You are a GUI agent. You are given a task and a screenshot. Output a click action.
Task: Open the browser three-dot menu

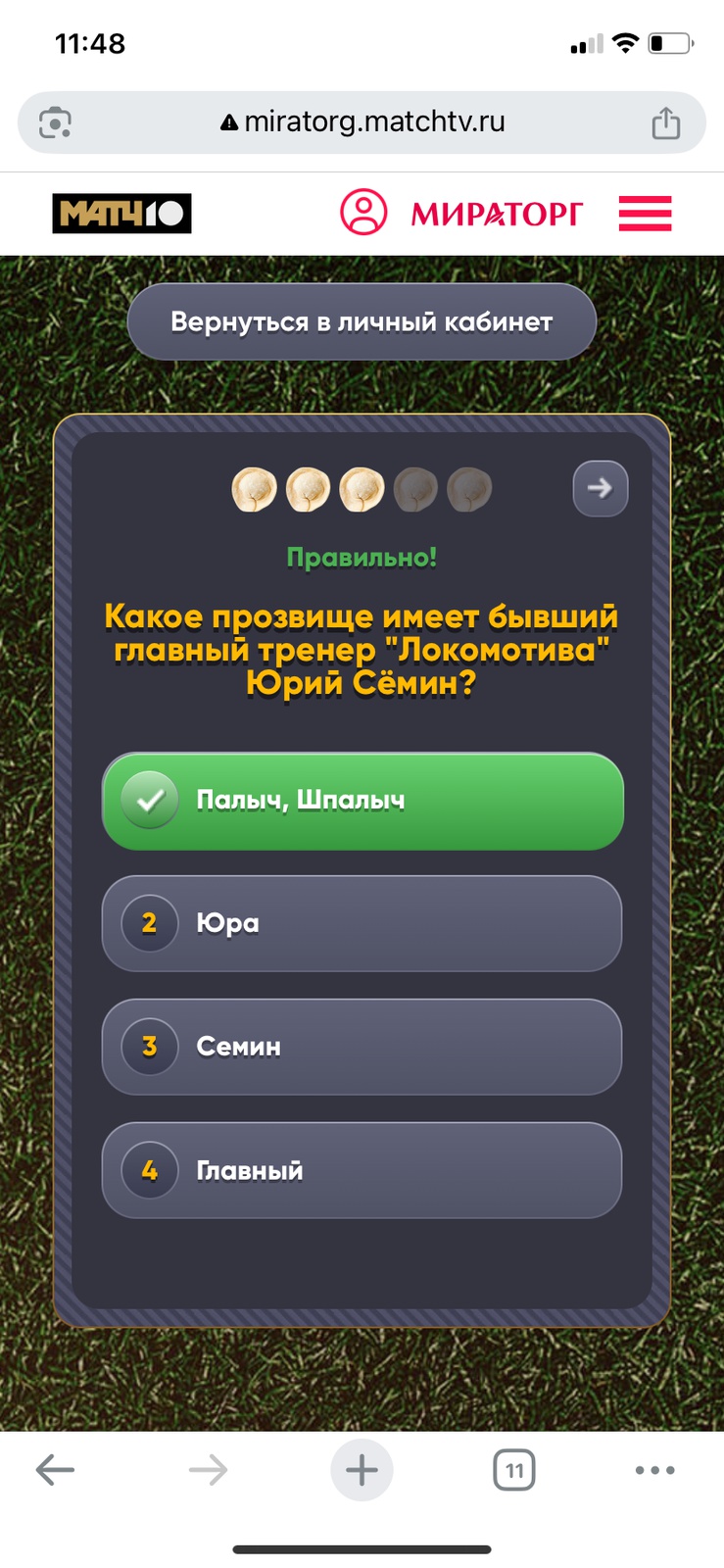654,1469
